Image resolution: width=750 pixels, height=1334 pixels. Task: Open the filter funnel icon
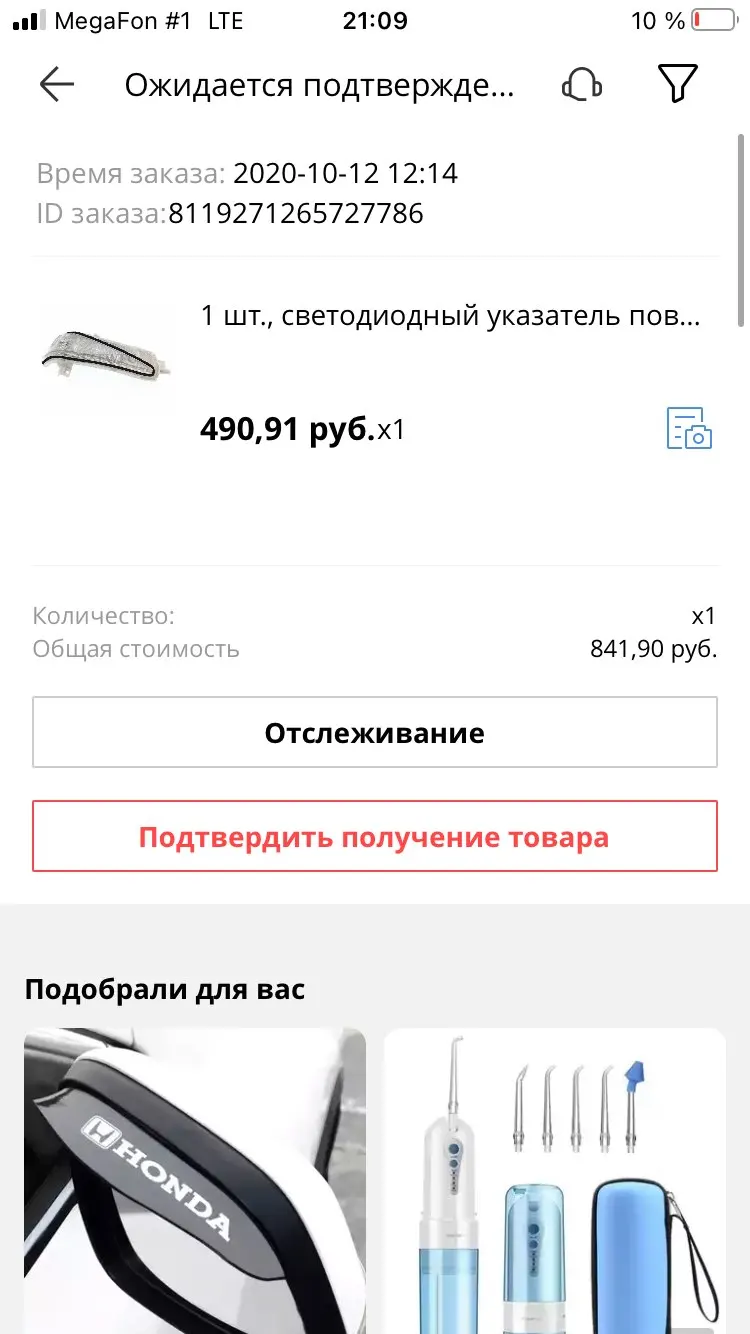coord(678,84)
